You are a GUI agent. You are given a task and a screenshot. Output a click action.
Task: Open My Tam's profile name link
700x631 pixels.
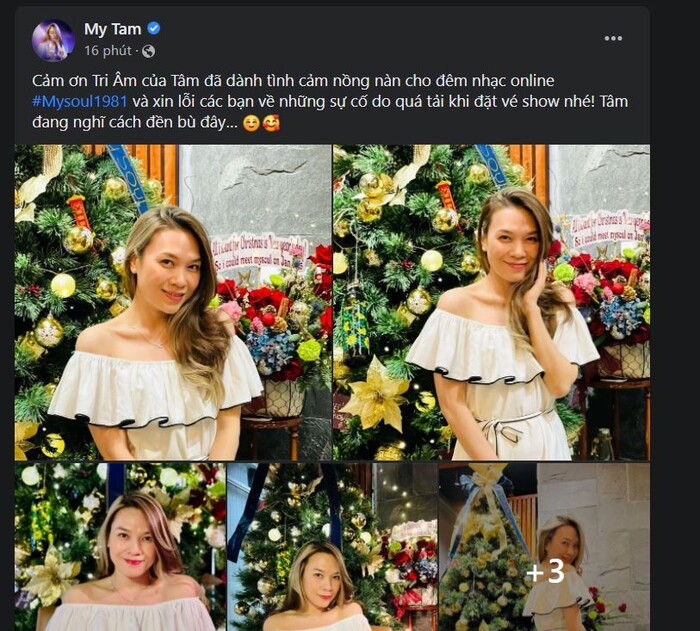[x=112, y=29]
